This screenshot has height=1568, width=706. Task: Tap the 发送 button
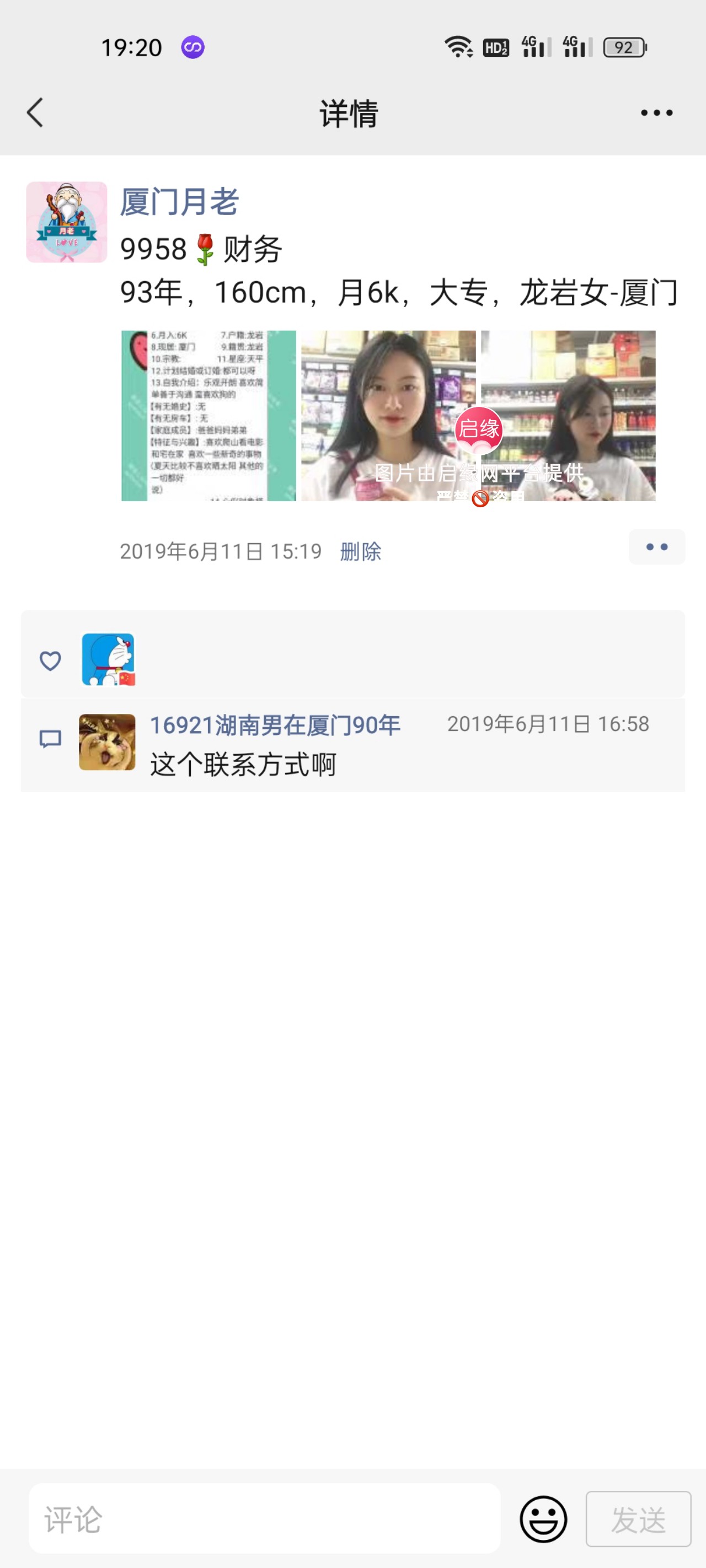tap(638, 1519)
